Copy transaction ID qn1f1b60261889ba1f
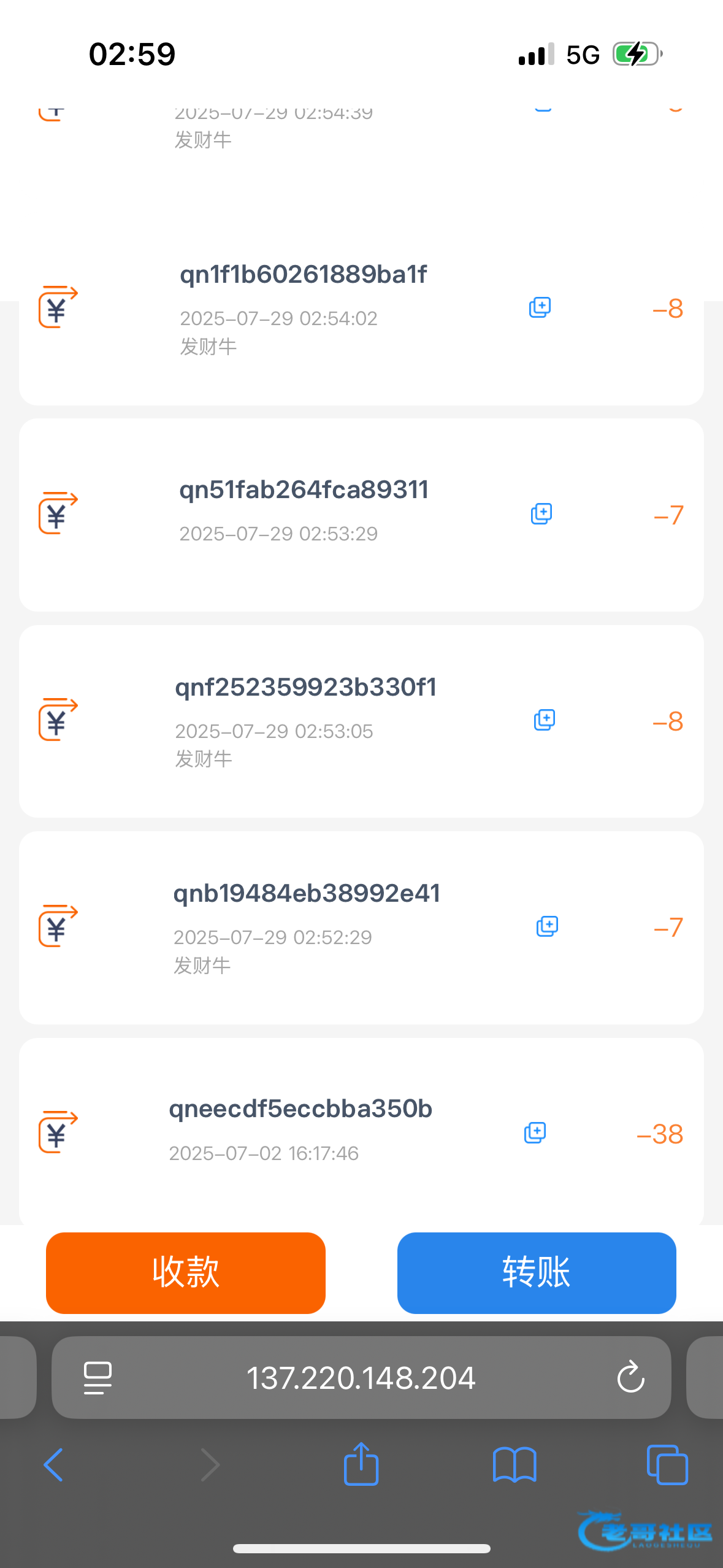The width and height of the screenshot is (723, 1568). coord(540,307)
